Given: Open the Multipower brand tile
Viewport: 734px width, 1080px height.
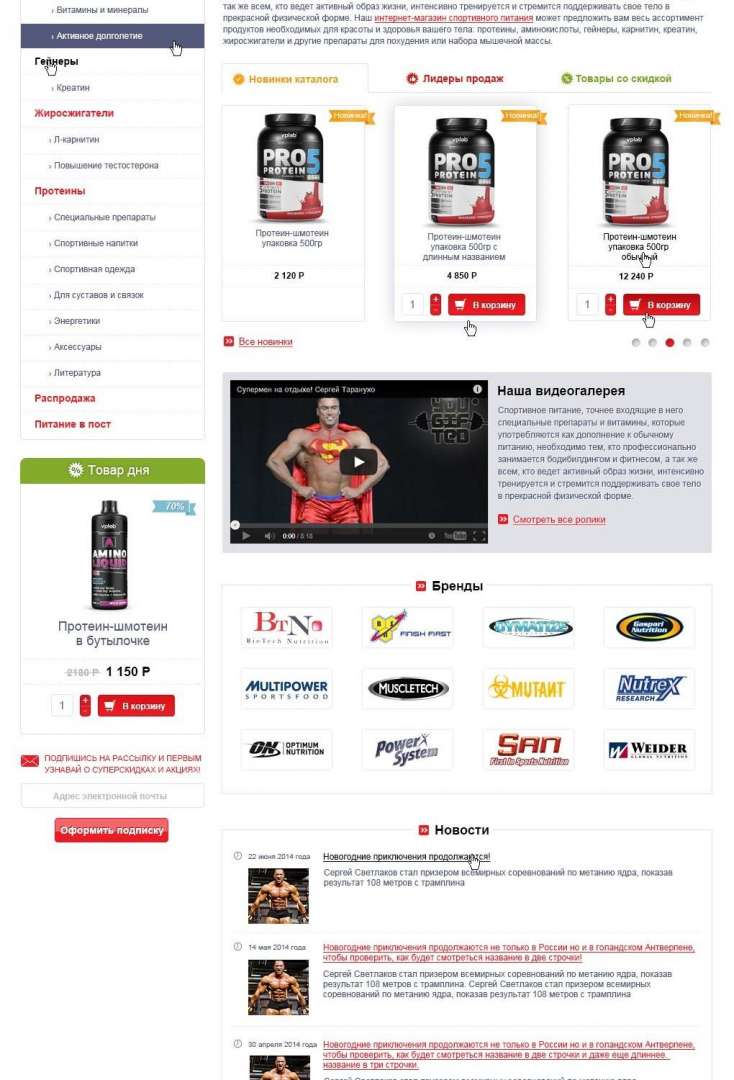Looking at the screenshot, I should tap(287, 689).
